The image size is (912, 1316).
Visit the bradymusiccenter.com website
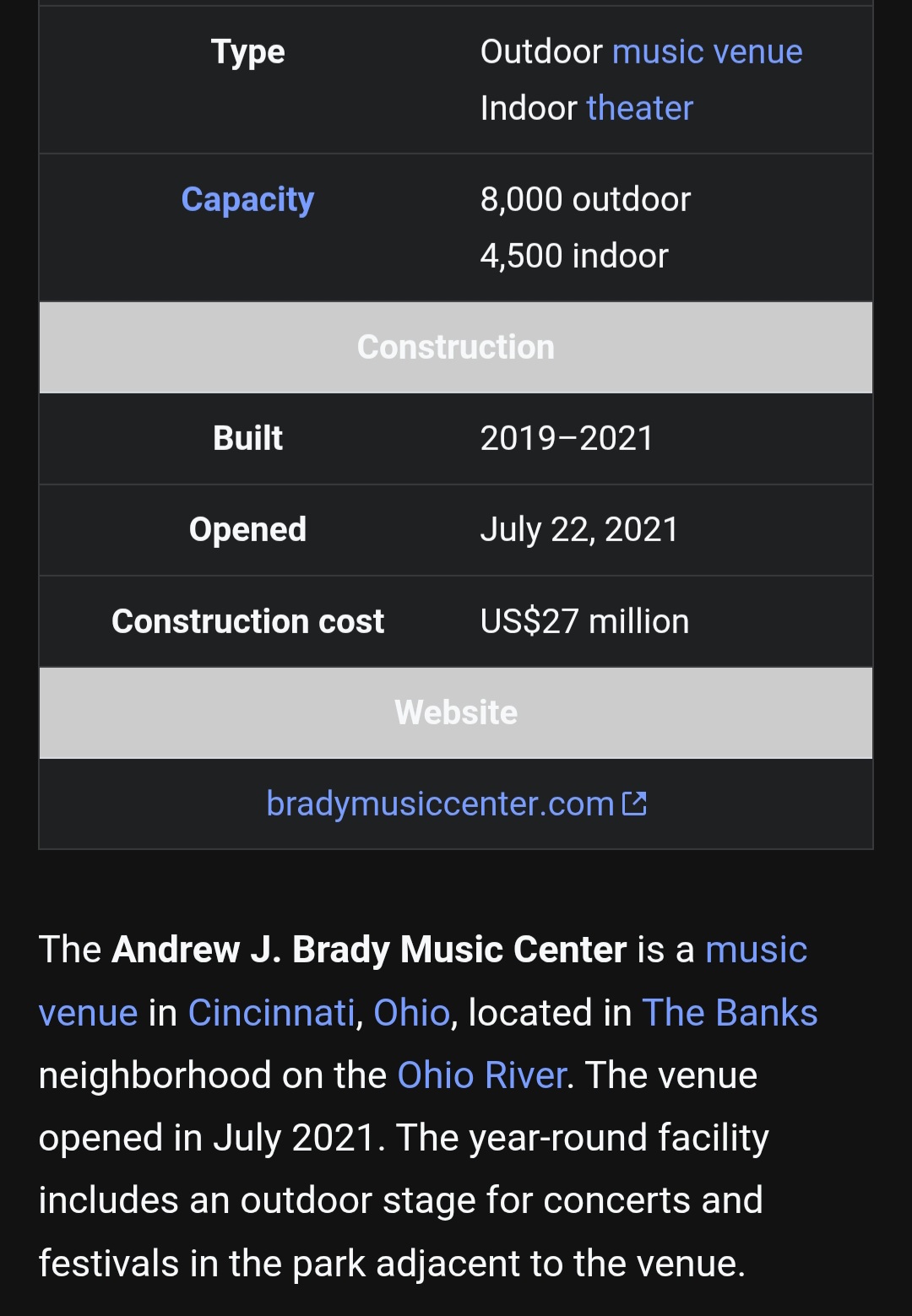[441, 804]
